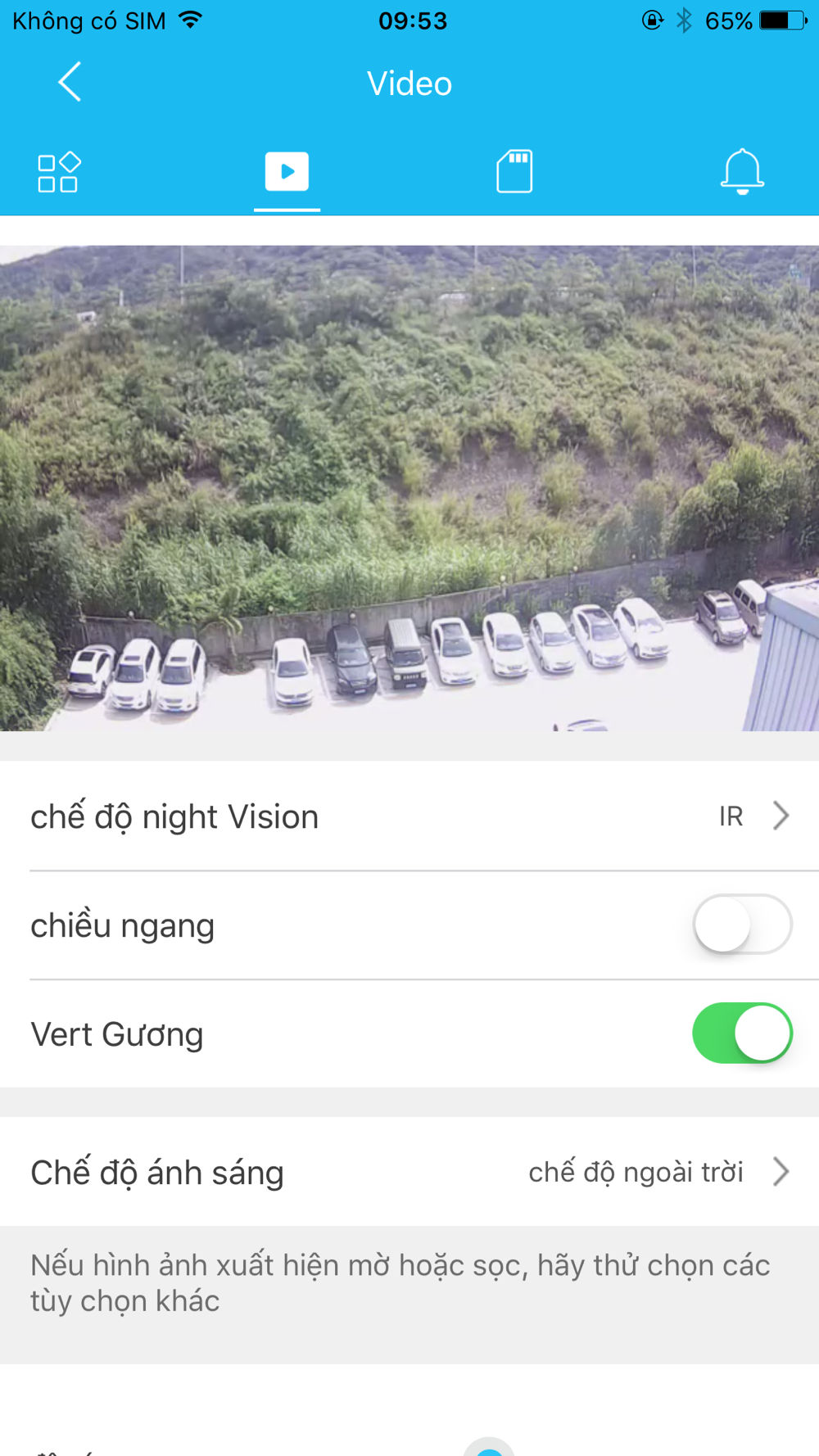The width and height of the screenshot is (819, 1456).
Task: Open chế độ night Vision setting
Action: click(x=409, y=816)
